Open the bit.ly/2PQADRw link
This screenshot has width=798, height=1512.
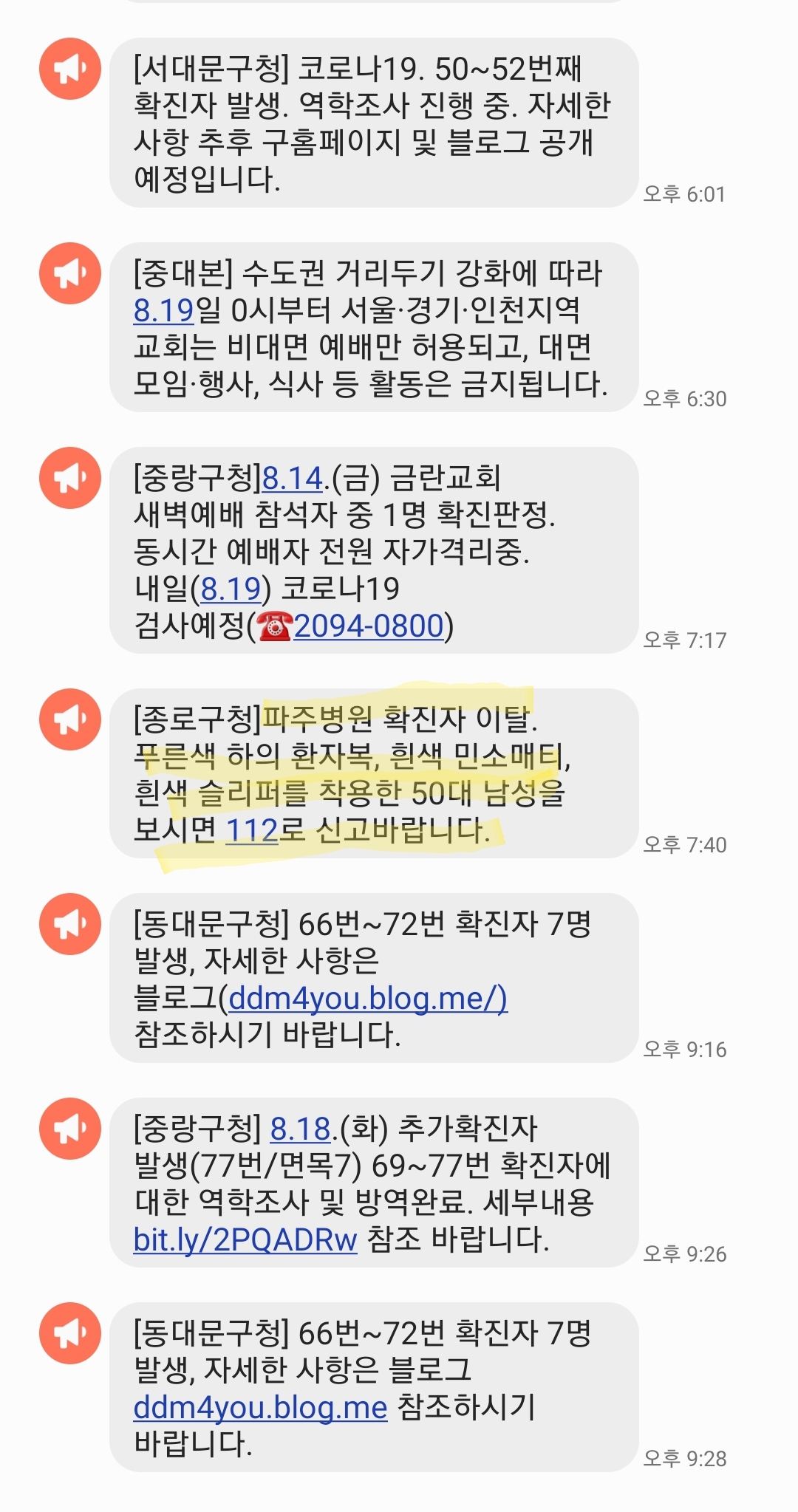click(x=245, y=1240)
